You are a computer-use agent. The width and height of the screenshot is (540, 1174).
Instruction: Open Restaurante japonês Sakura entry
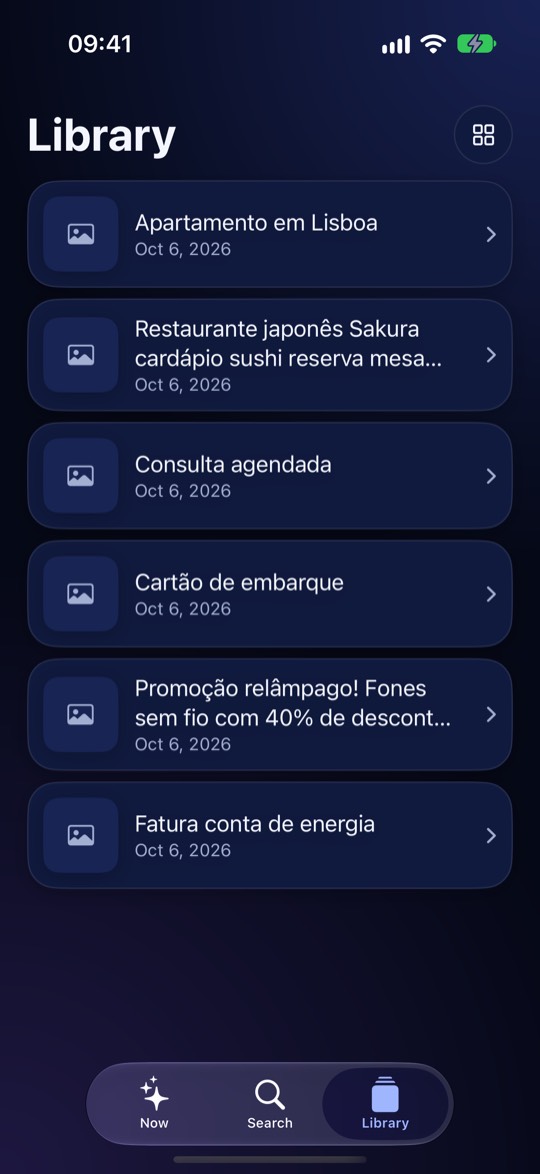coord(270,355)
